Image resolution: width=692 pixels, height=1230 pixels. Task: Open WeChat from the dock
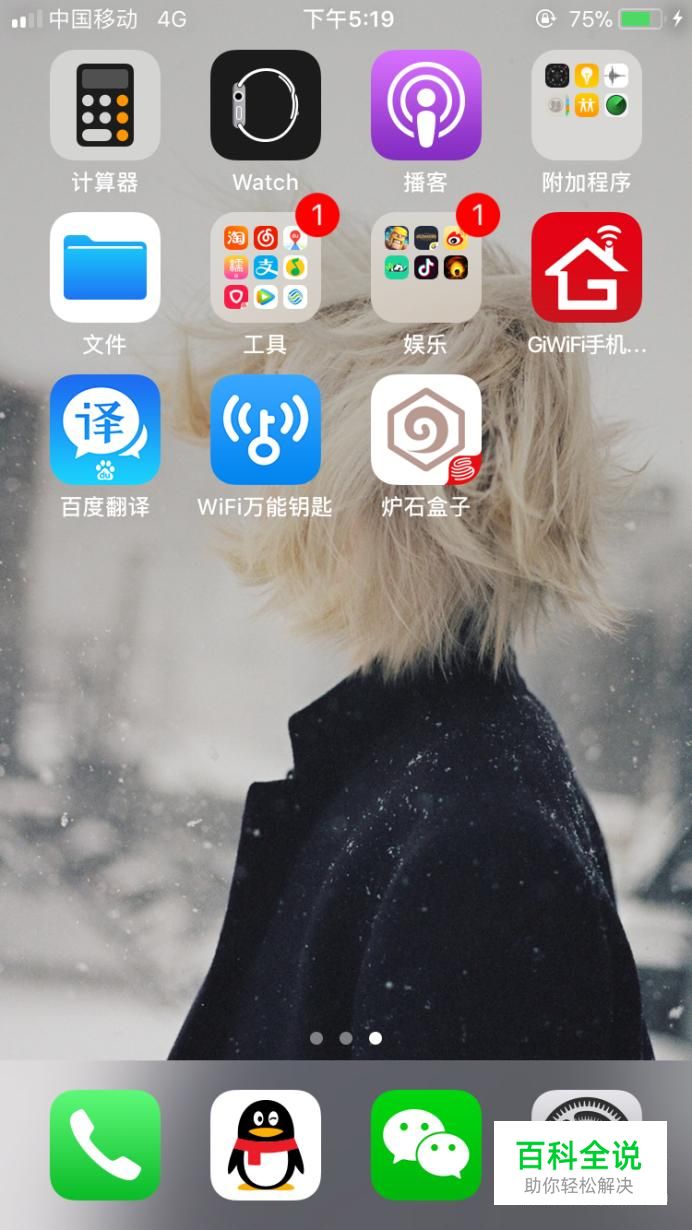pos(426,1144)
